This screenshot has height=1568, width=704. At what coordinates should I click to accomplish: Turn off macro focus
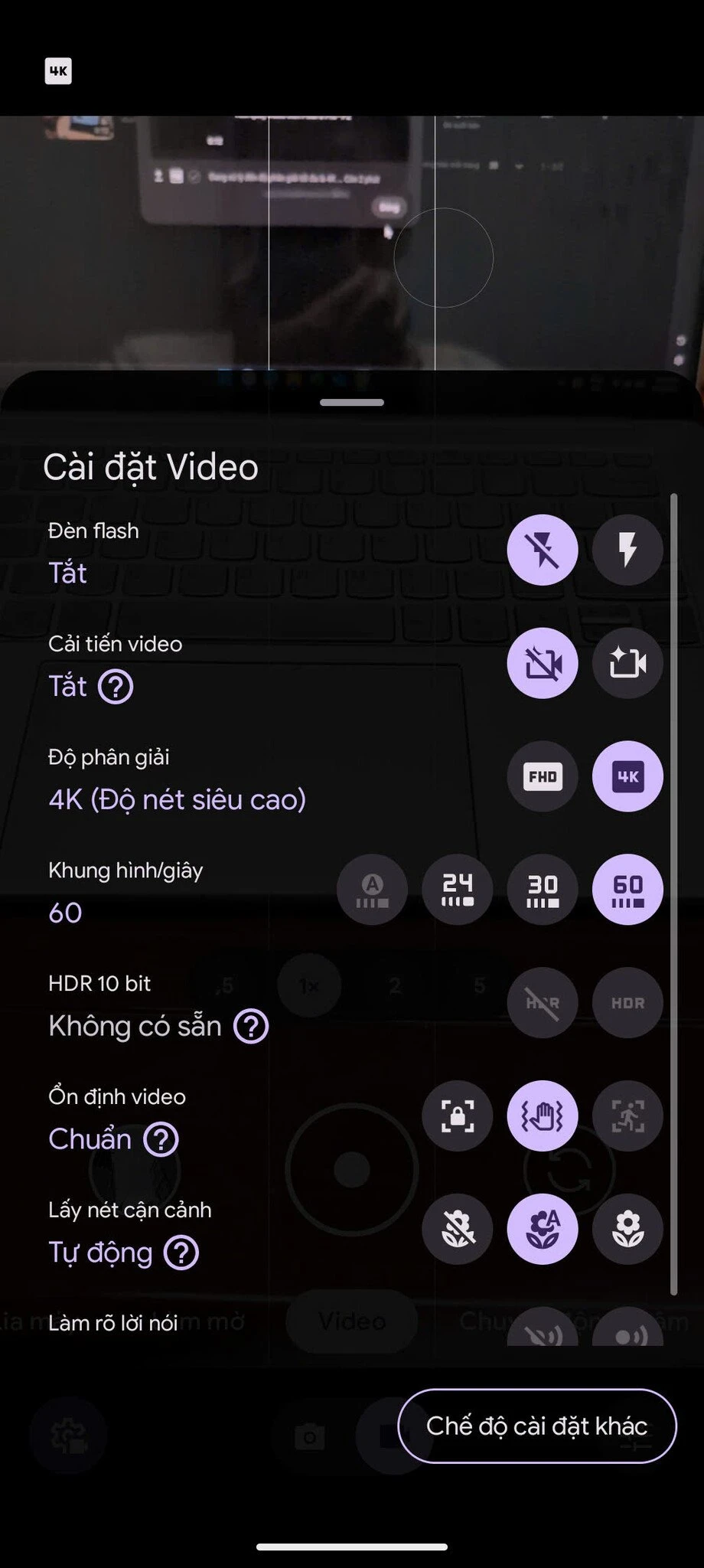pos(458,1230)
